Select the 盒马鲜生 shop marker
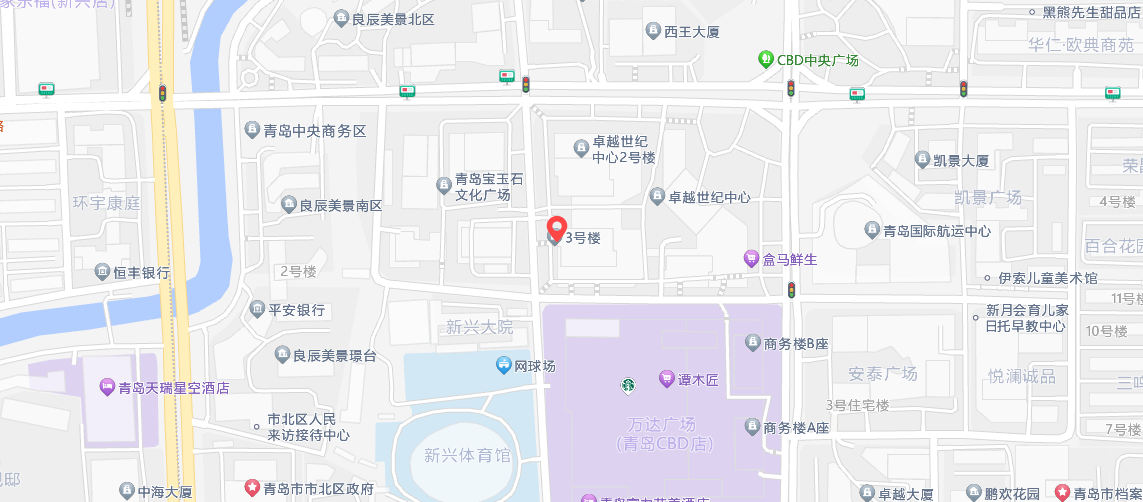Screen dimensions: 1143x502 tap(751, 259)
